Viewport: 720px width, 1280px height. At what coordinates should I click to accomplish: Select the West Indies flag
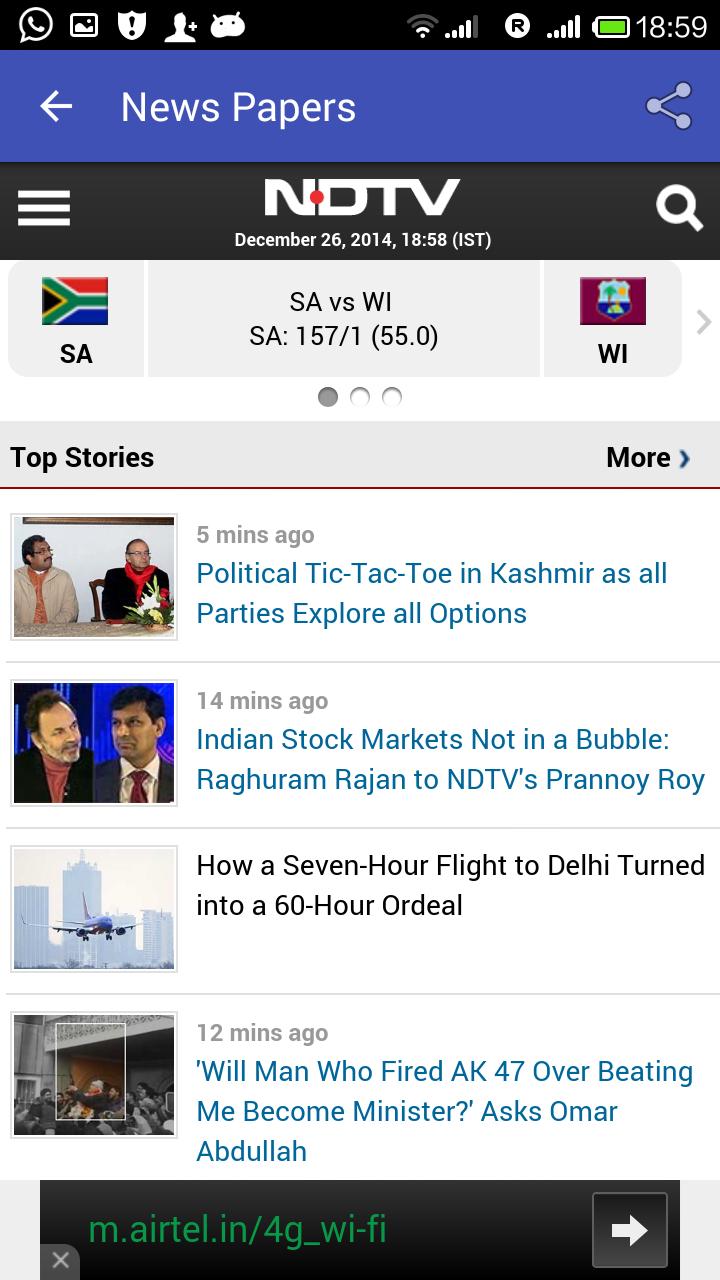(x=611, y=301)
